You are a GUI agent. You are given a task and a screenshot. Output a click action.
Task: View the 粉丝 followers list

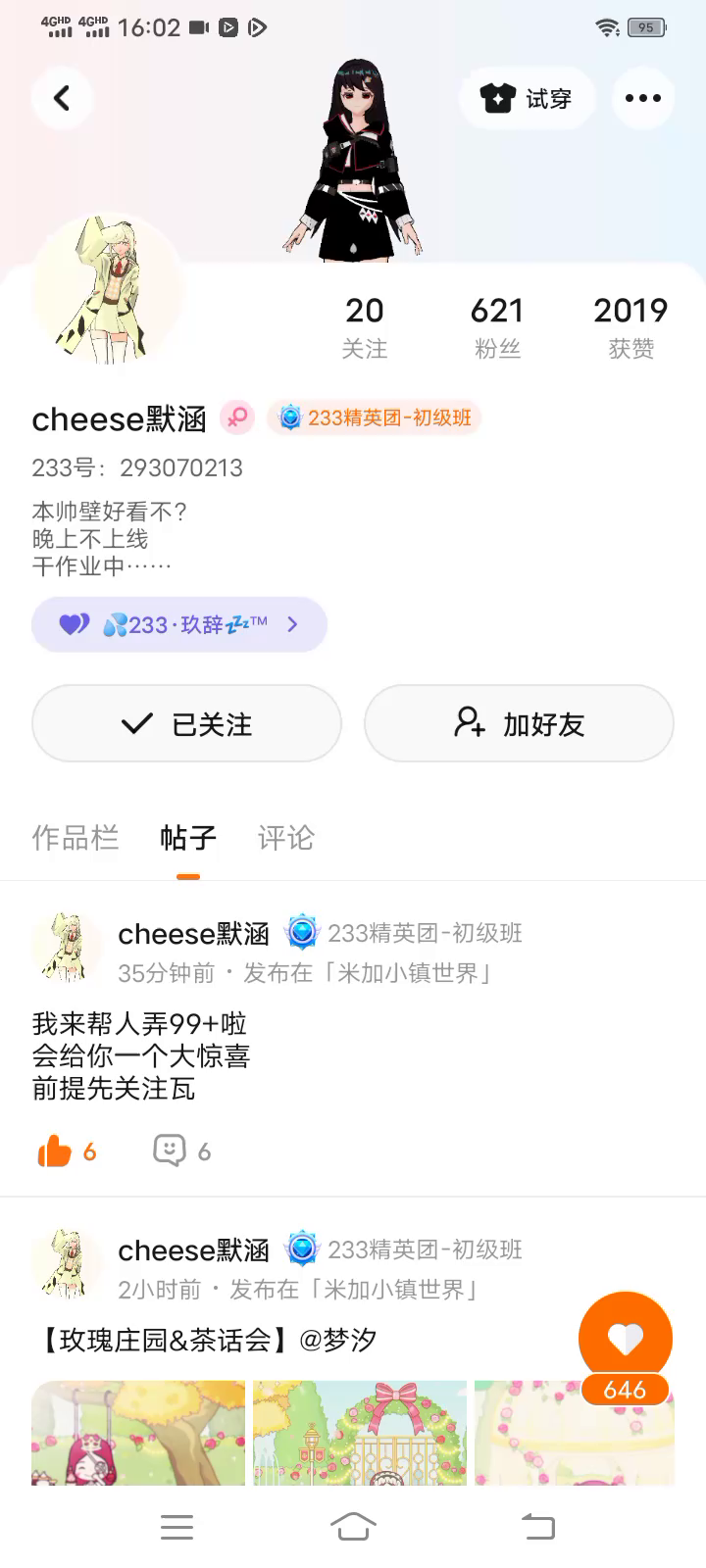pyautogui.click(x=496, y=327)
